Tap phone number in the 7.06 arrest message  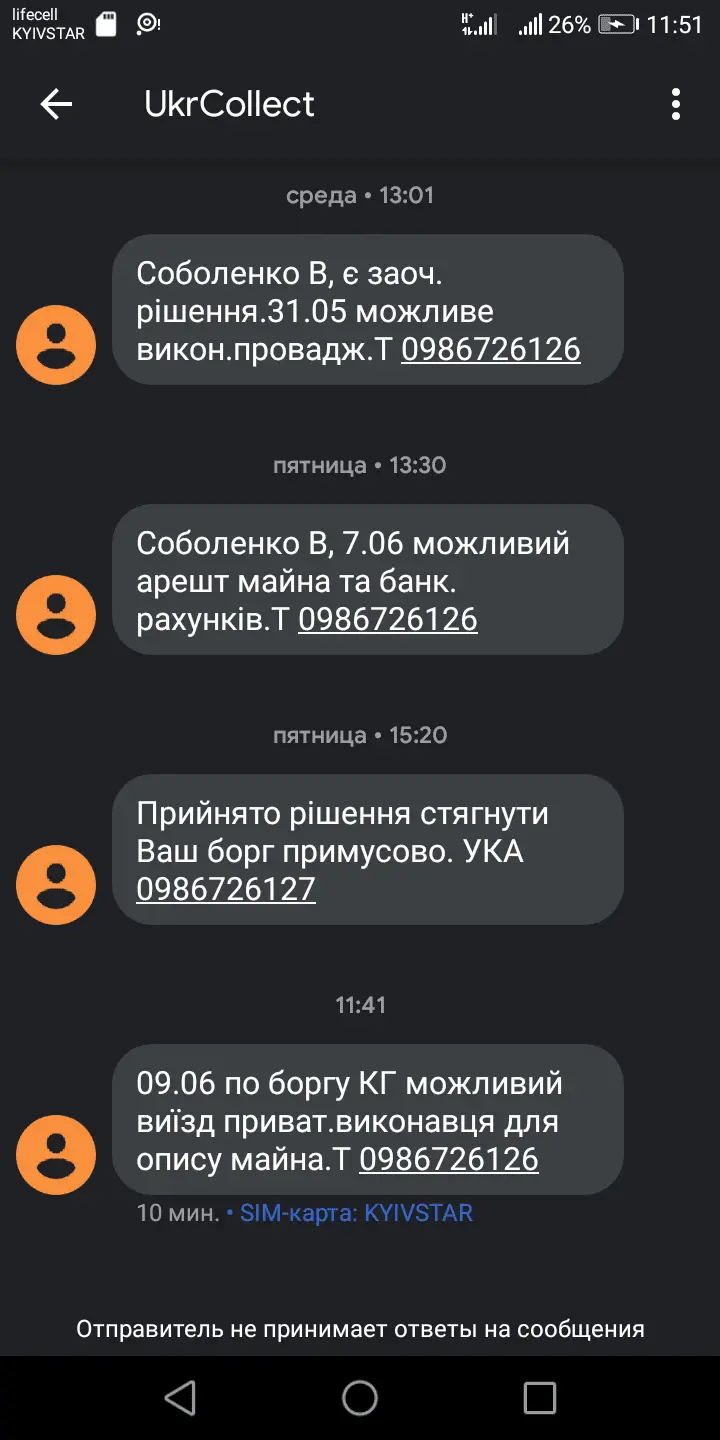(x=387, y=619)
